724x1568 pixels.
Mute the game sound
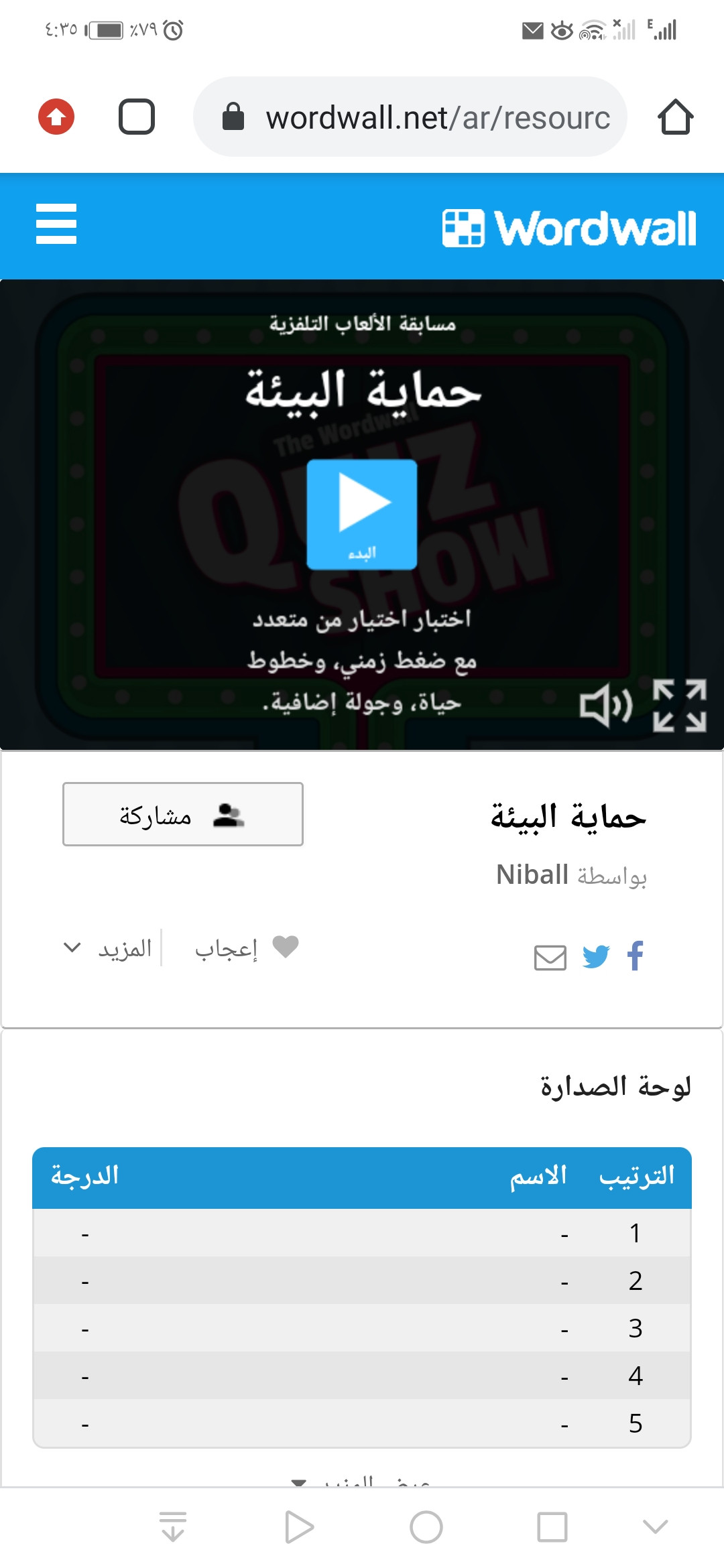(x=605, y=706)
